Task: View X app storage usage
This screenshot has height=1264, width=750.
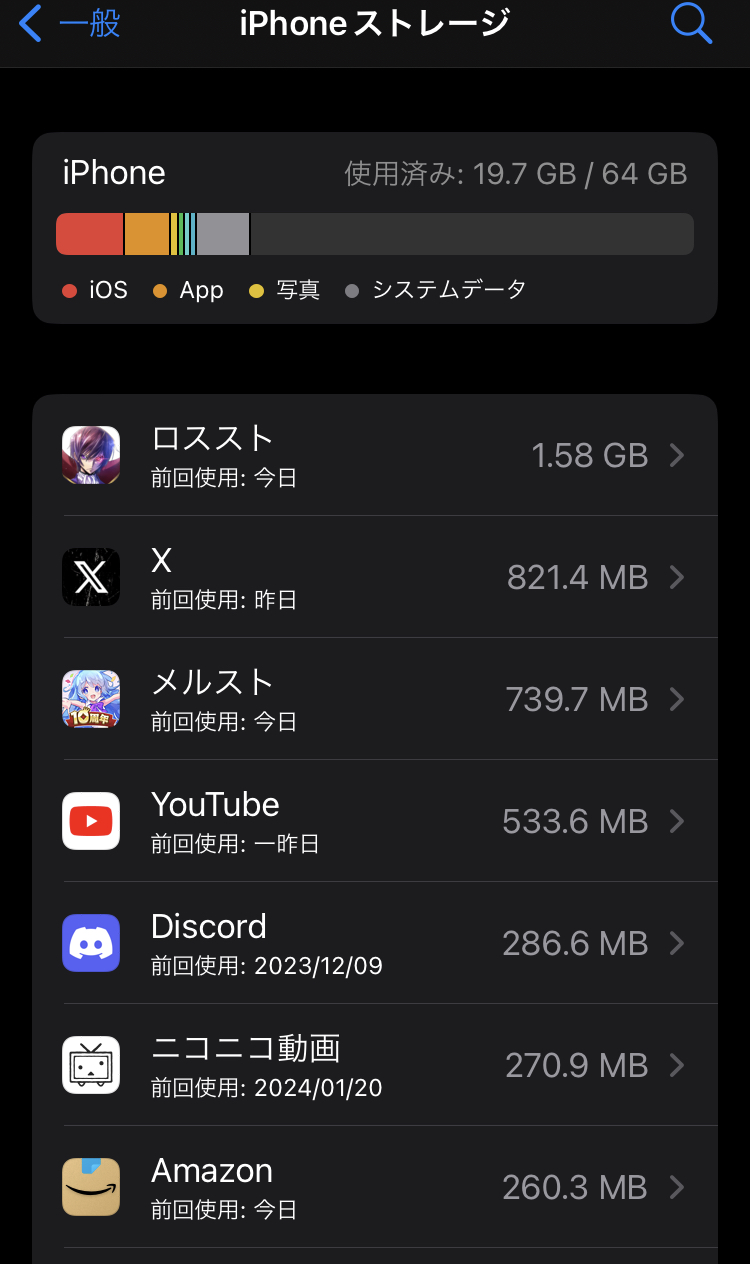Action: (x=375, y=577)
